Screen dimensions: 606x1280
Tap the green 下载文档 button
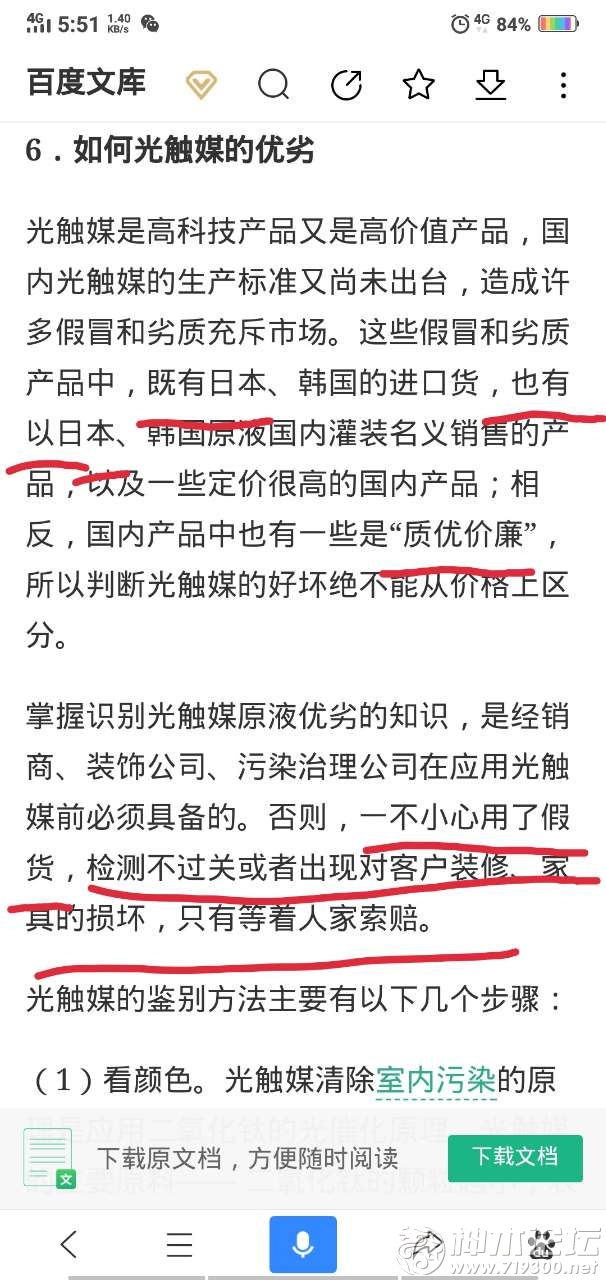click(x=514, y=1157)
